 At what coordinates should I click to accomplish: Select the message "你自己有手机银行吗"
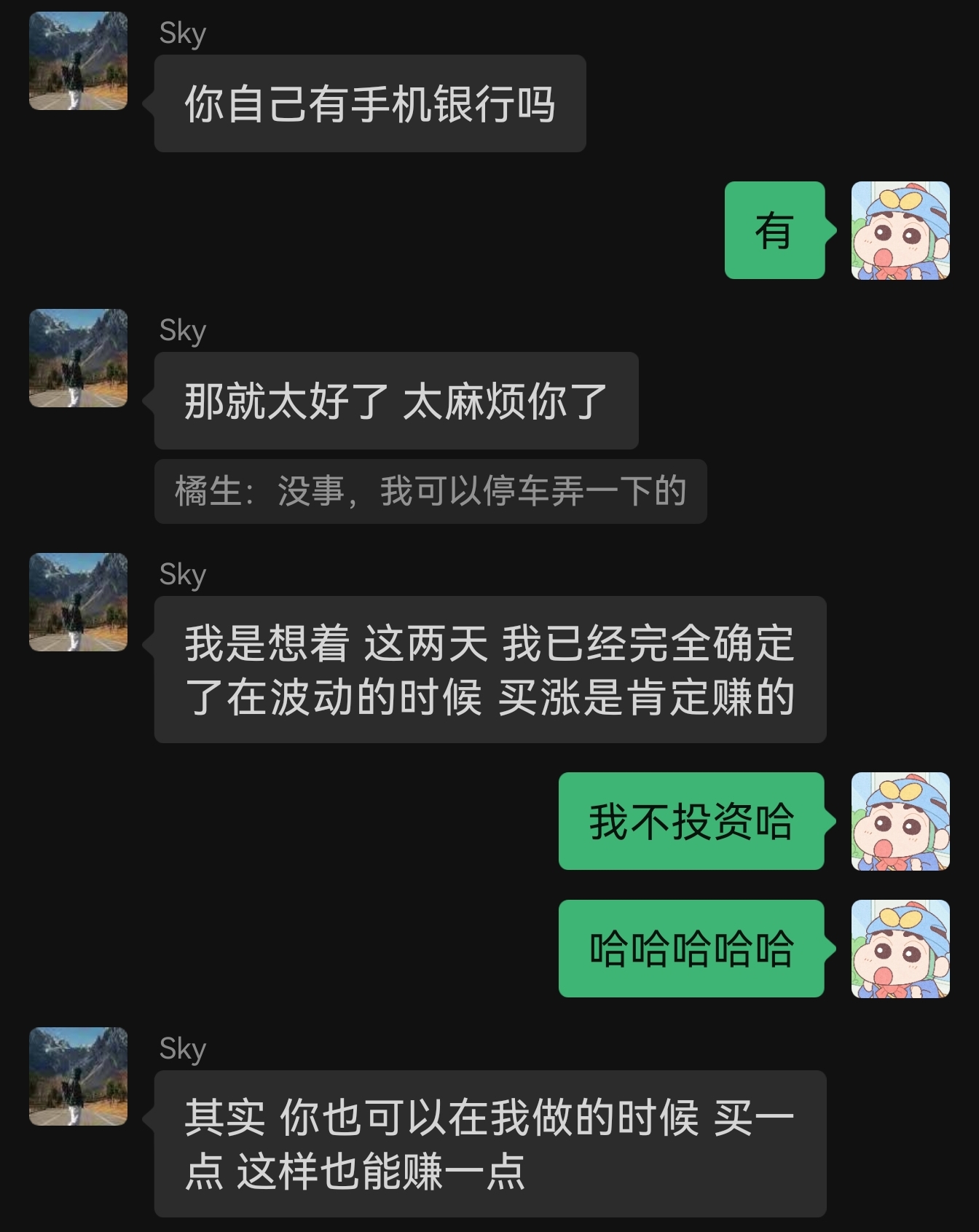click(x=369, y=104)
